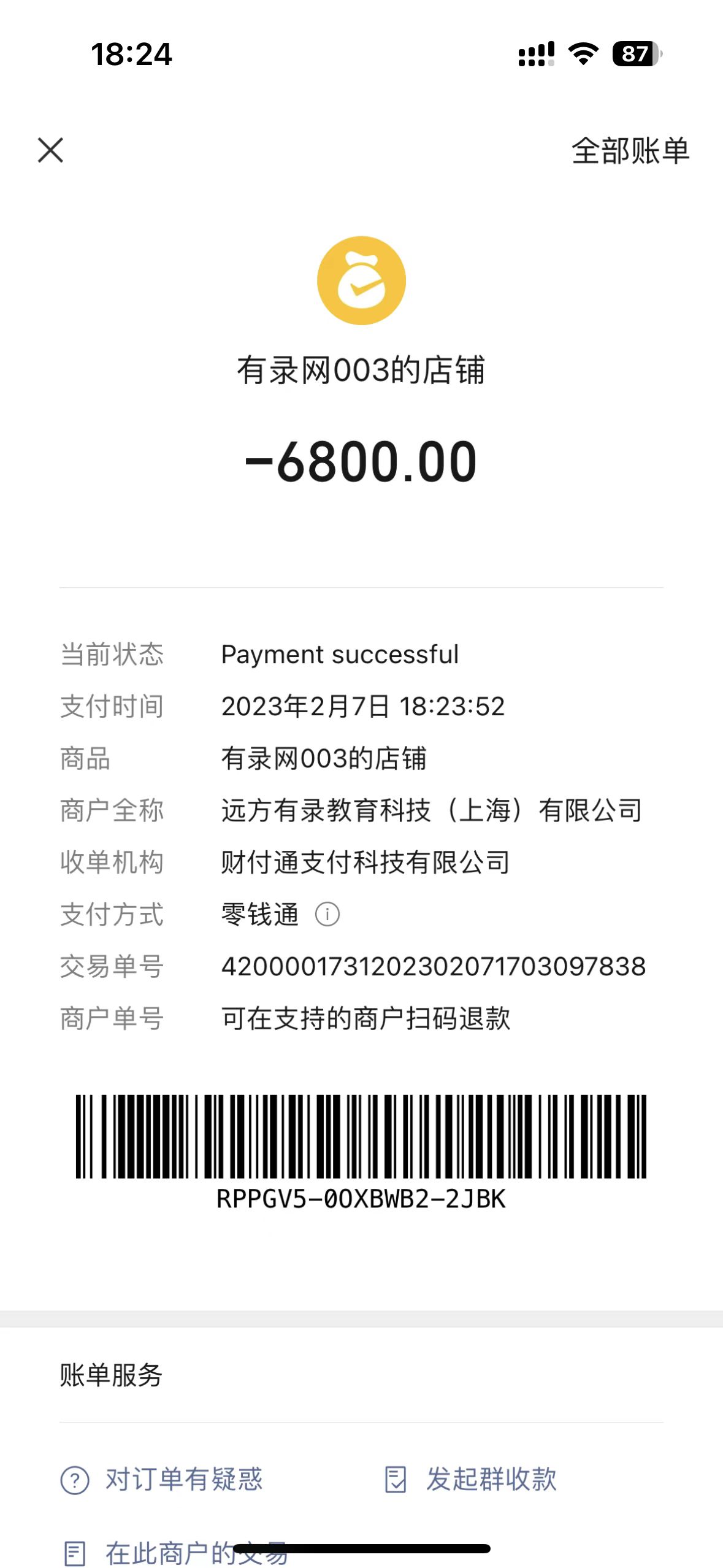This screenshot has width=723, height=1568.
Task: Close the payment detail page
Action: pyautogui.click(x=50, y=150)
